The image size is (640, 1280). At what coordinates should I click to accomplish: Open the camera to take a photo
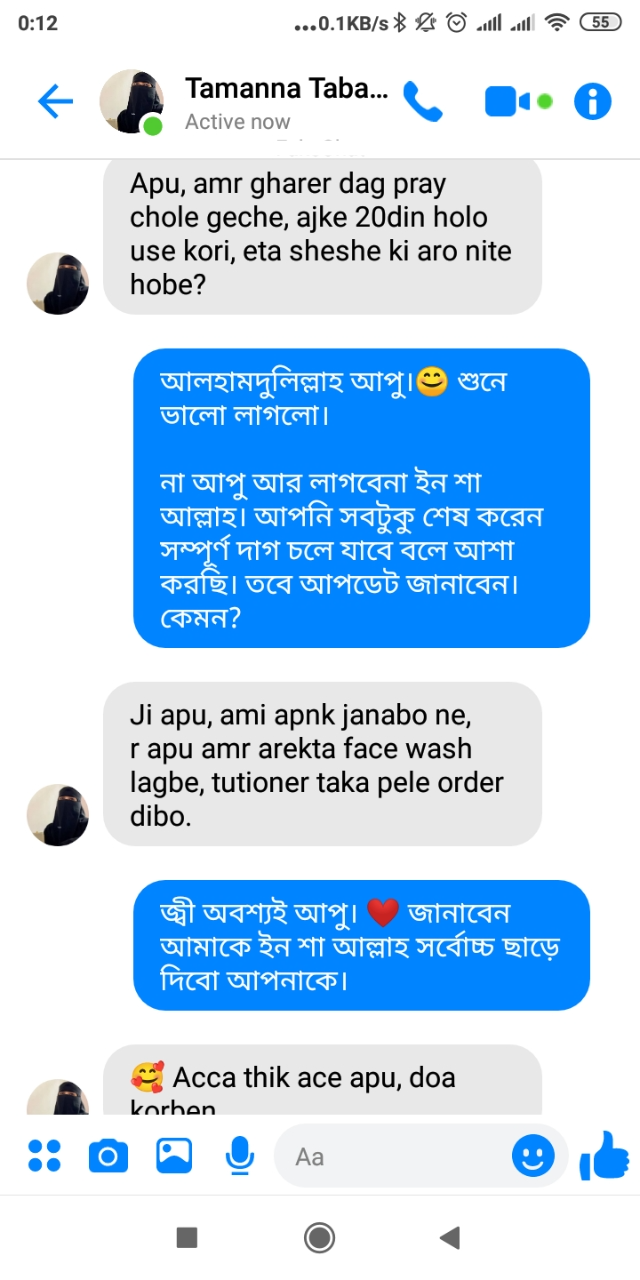point(108,1156)
